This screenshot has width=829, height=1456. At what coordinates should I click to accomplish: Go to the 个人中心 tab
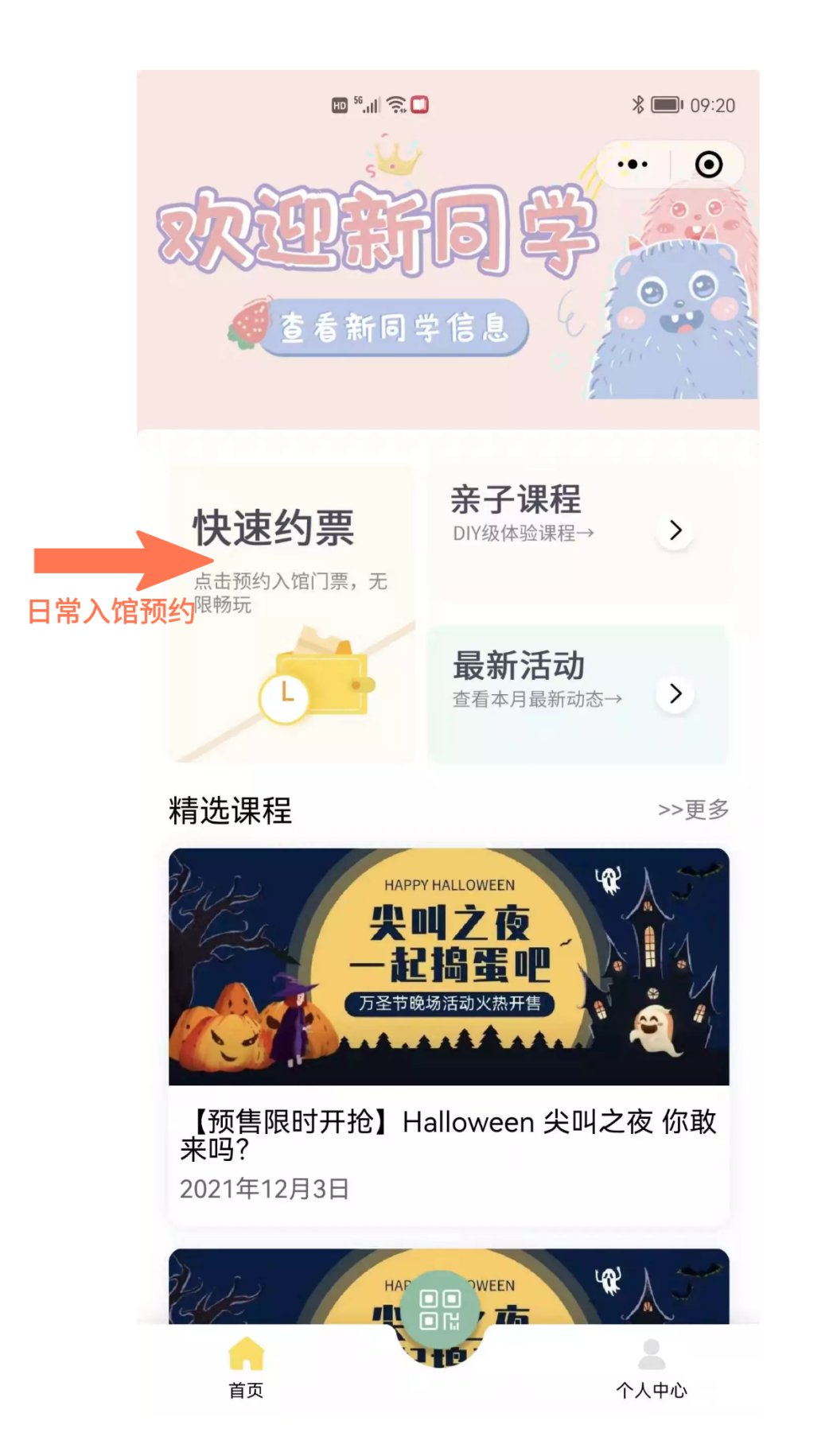tap(652, 1367)
